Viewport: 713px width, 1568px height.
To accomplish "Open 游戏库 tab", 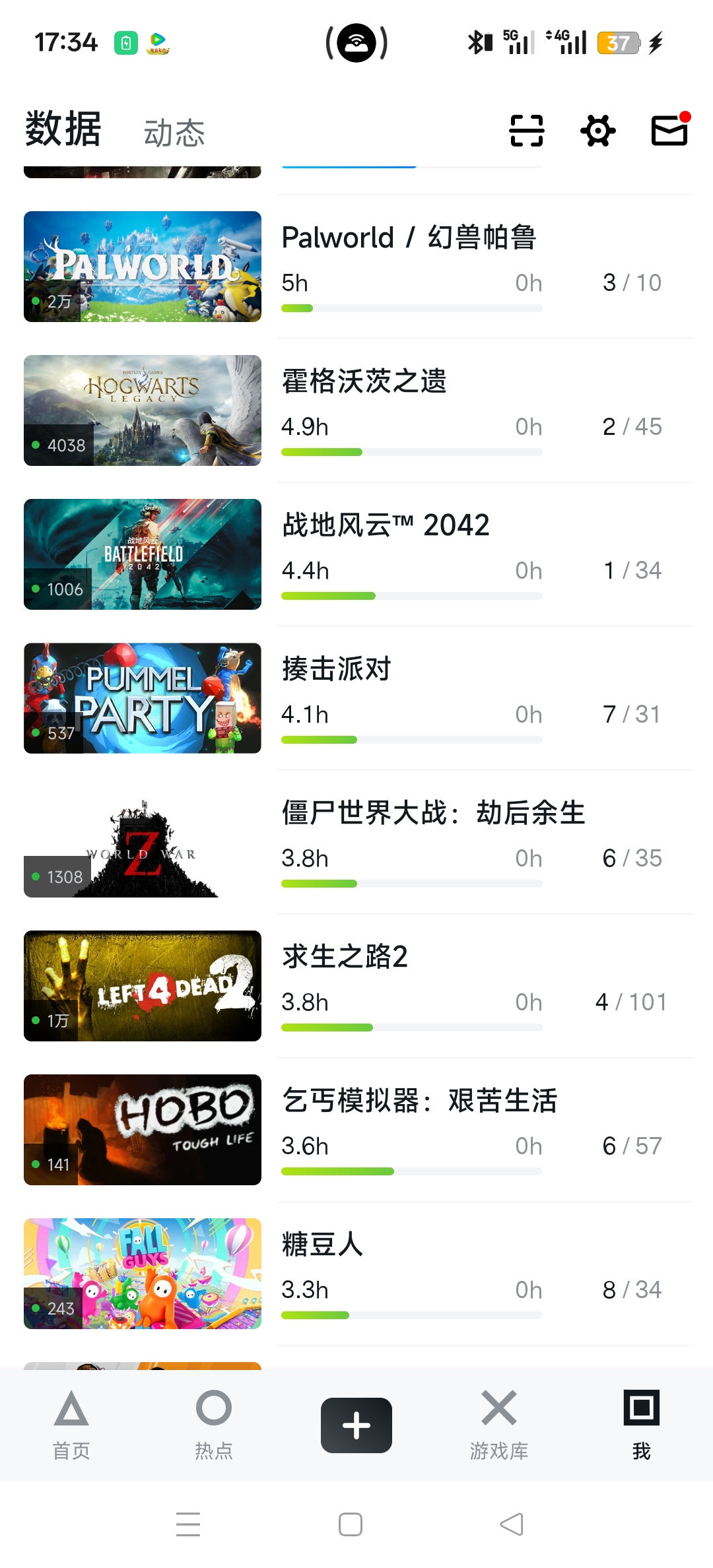I will [499, 1424].
